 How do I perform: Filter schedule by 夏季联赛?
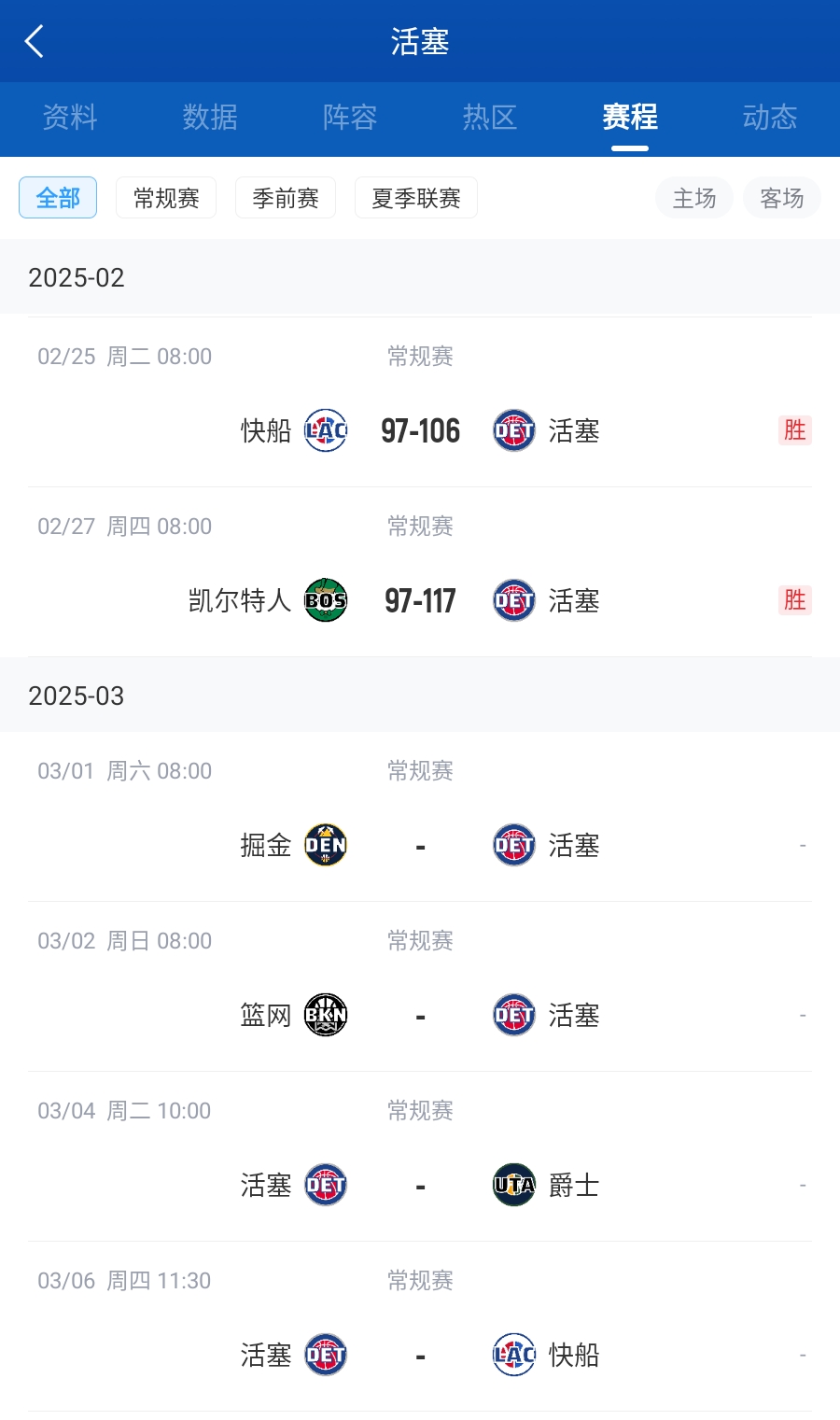point(416,198)
